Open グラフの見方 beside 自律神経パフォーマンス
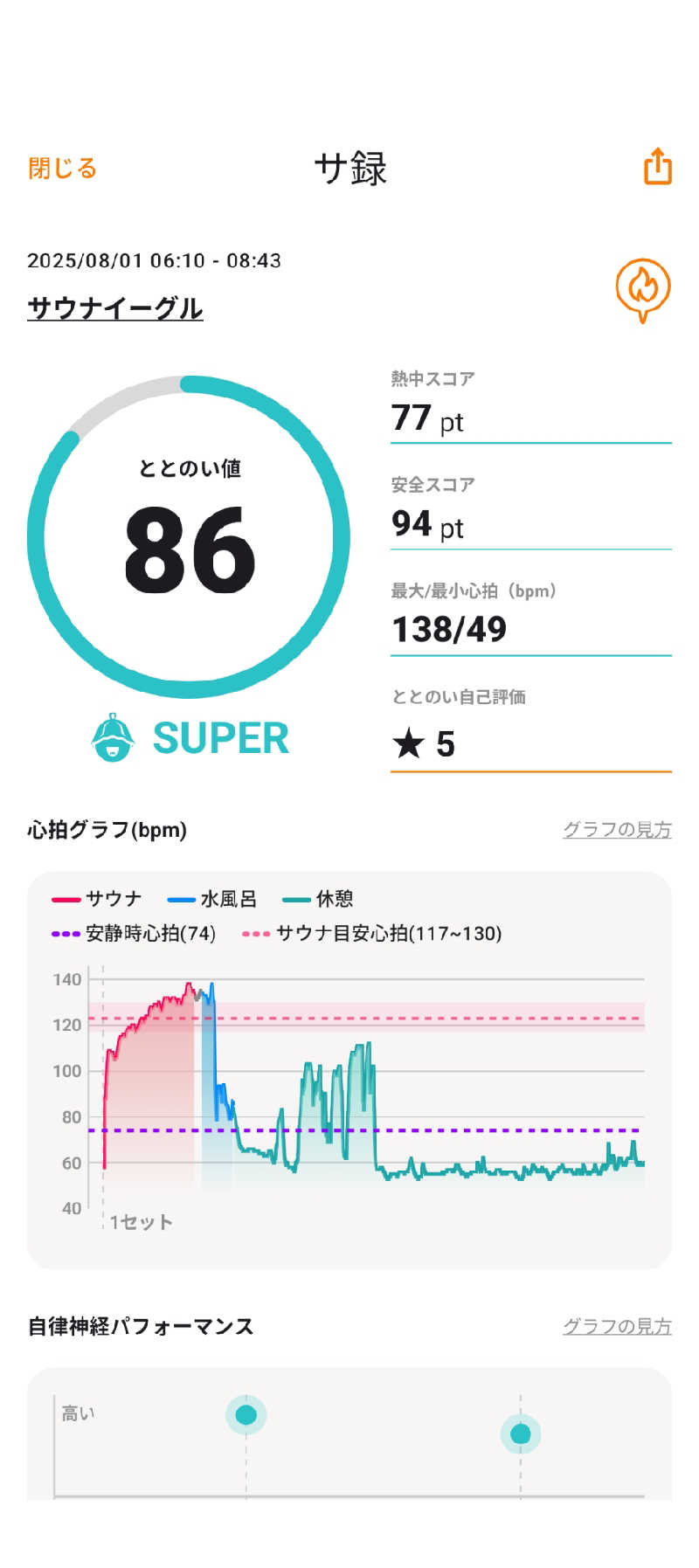The width and height of the screenshot is (699, 1568). pyautogui.click(x=617, y=1326)
